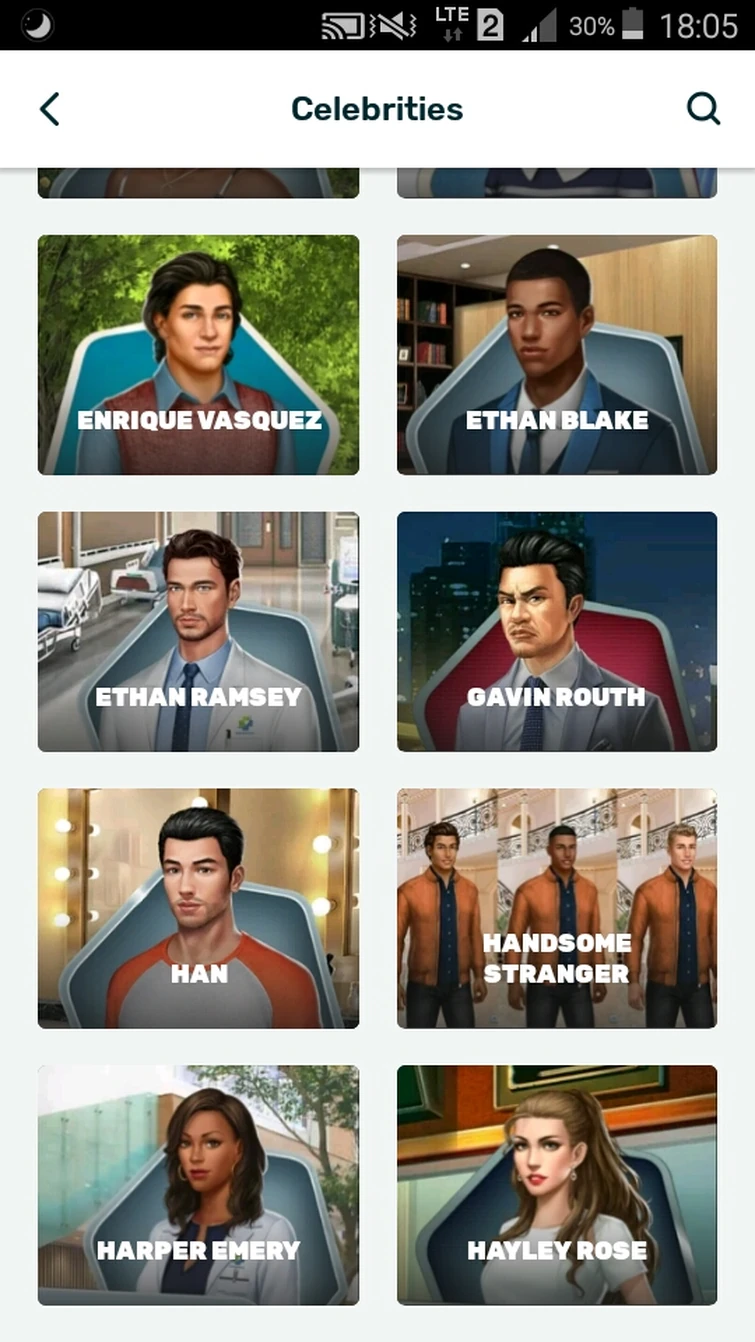Viewport: 755px width, 1342px height.
Task: Tap the partially visible card above Ethan Blake
Action: click(x=557, y=176)
